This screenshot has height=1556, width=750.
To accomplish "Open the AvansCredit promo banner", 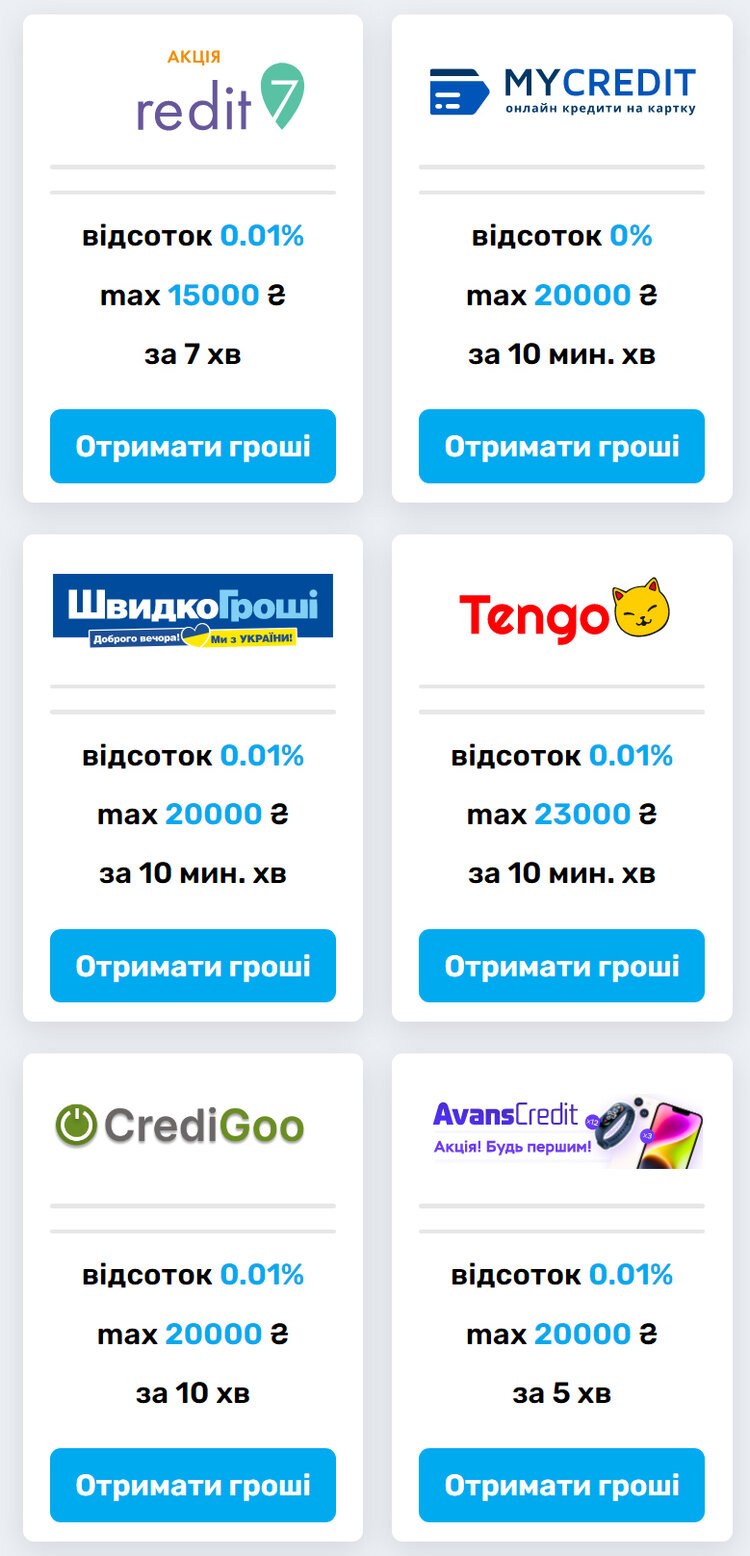I will click(x=566, y=1131).
